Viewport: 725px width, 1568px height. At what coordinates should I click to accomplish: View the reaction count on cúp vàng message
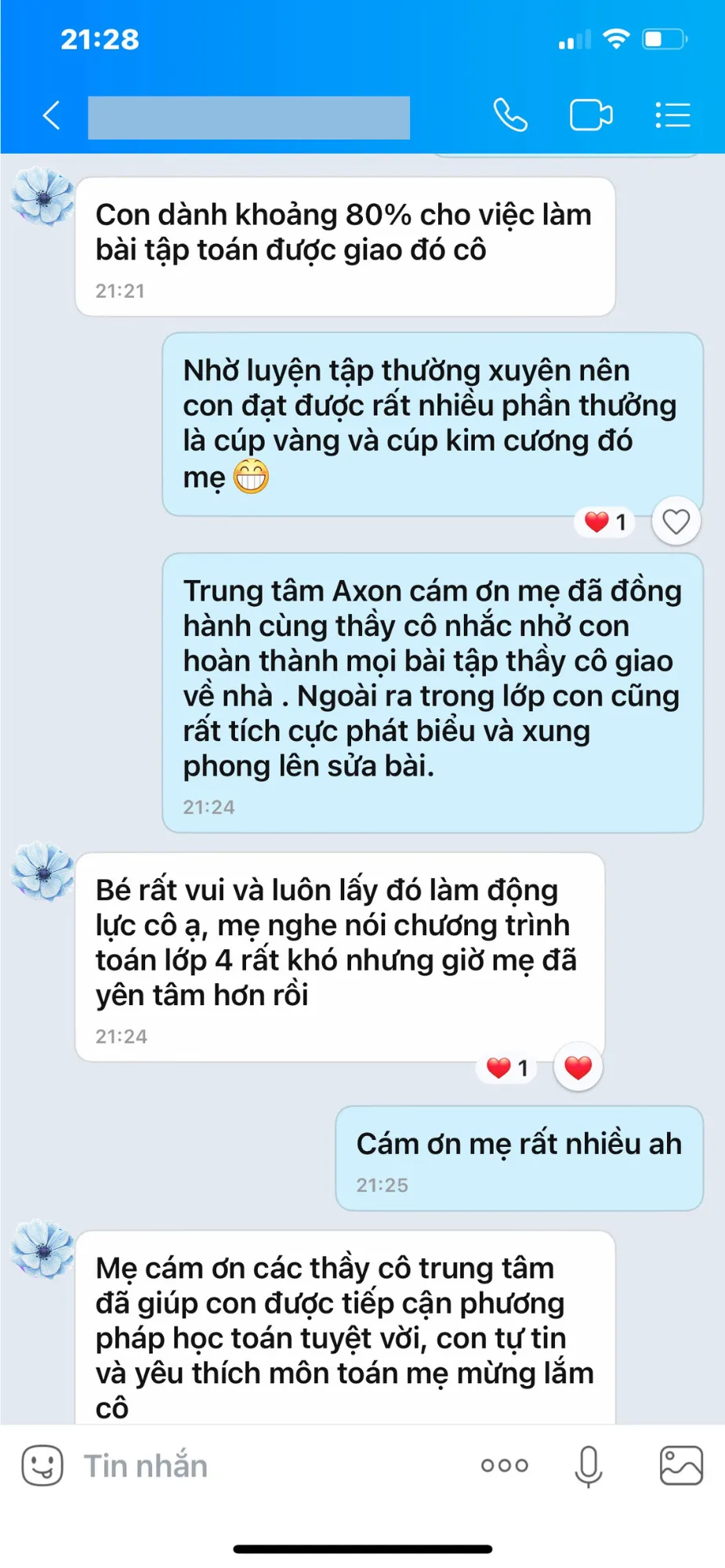pyautogui.click(x=605, y=522)
